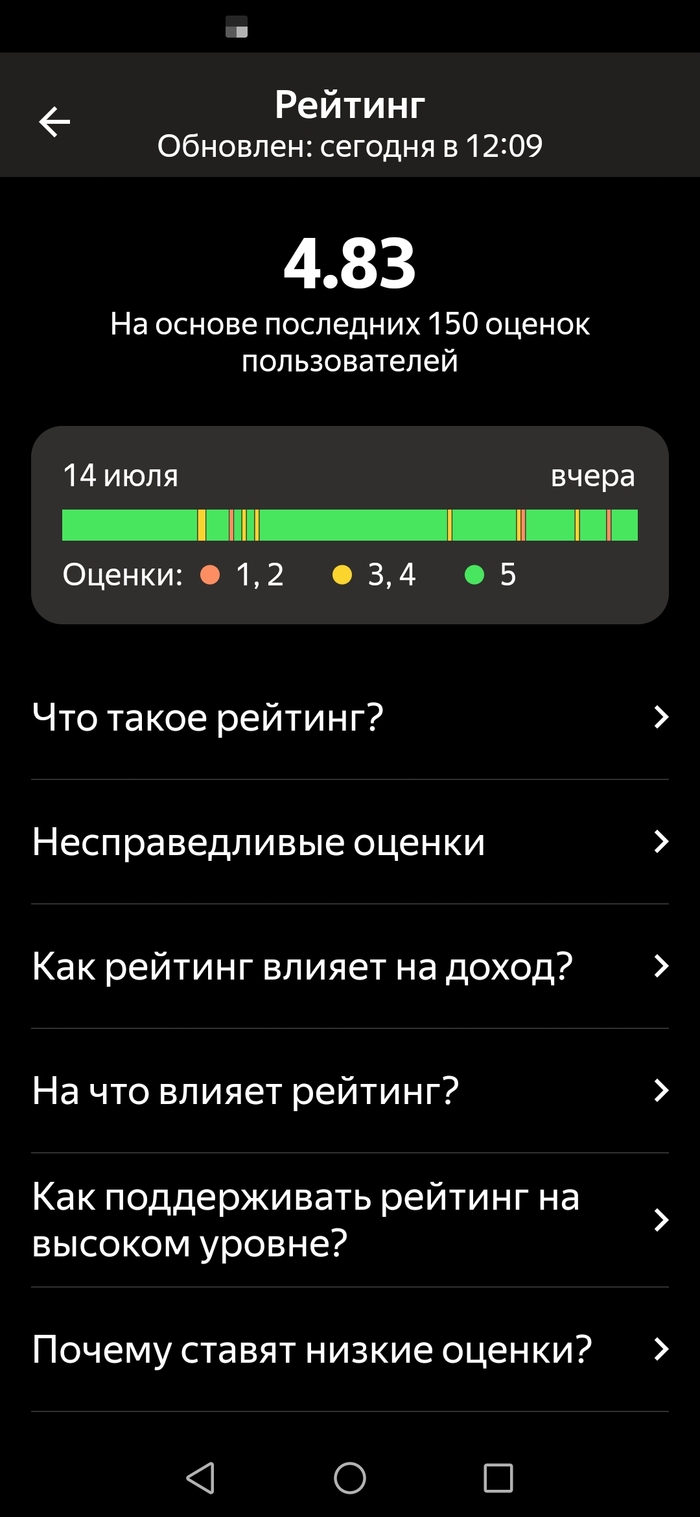
Task: Open "Что такое рейтинг?" row
Action: (349, 717)
